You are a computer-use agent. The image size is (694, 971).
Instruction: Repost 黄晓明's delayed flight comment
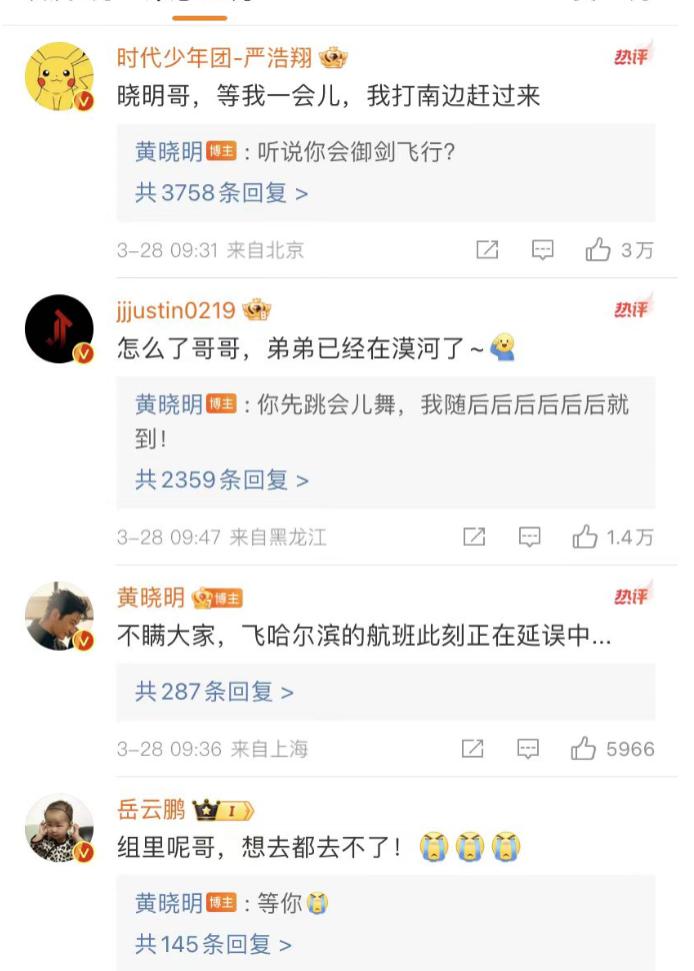(473, 748)
